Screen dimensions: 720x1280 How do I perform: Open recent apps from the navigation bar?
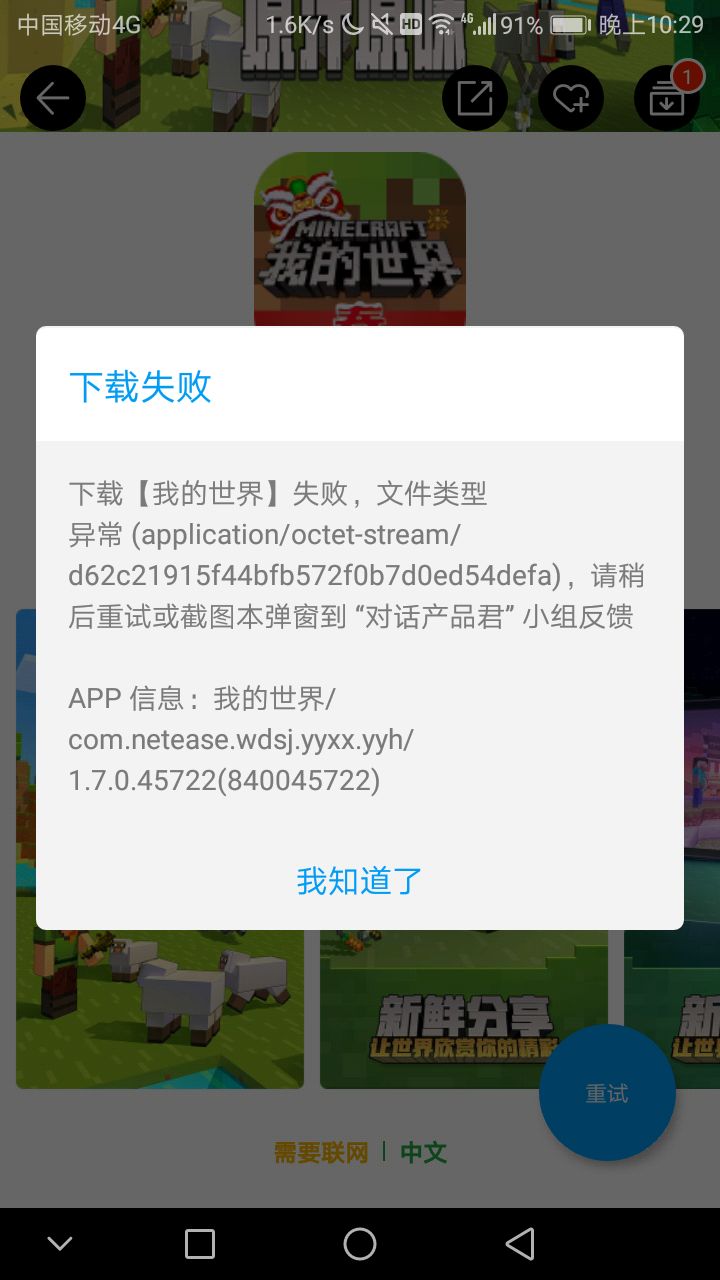(x=200, y=1244)
